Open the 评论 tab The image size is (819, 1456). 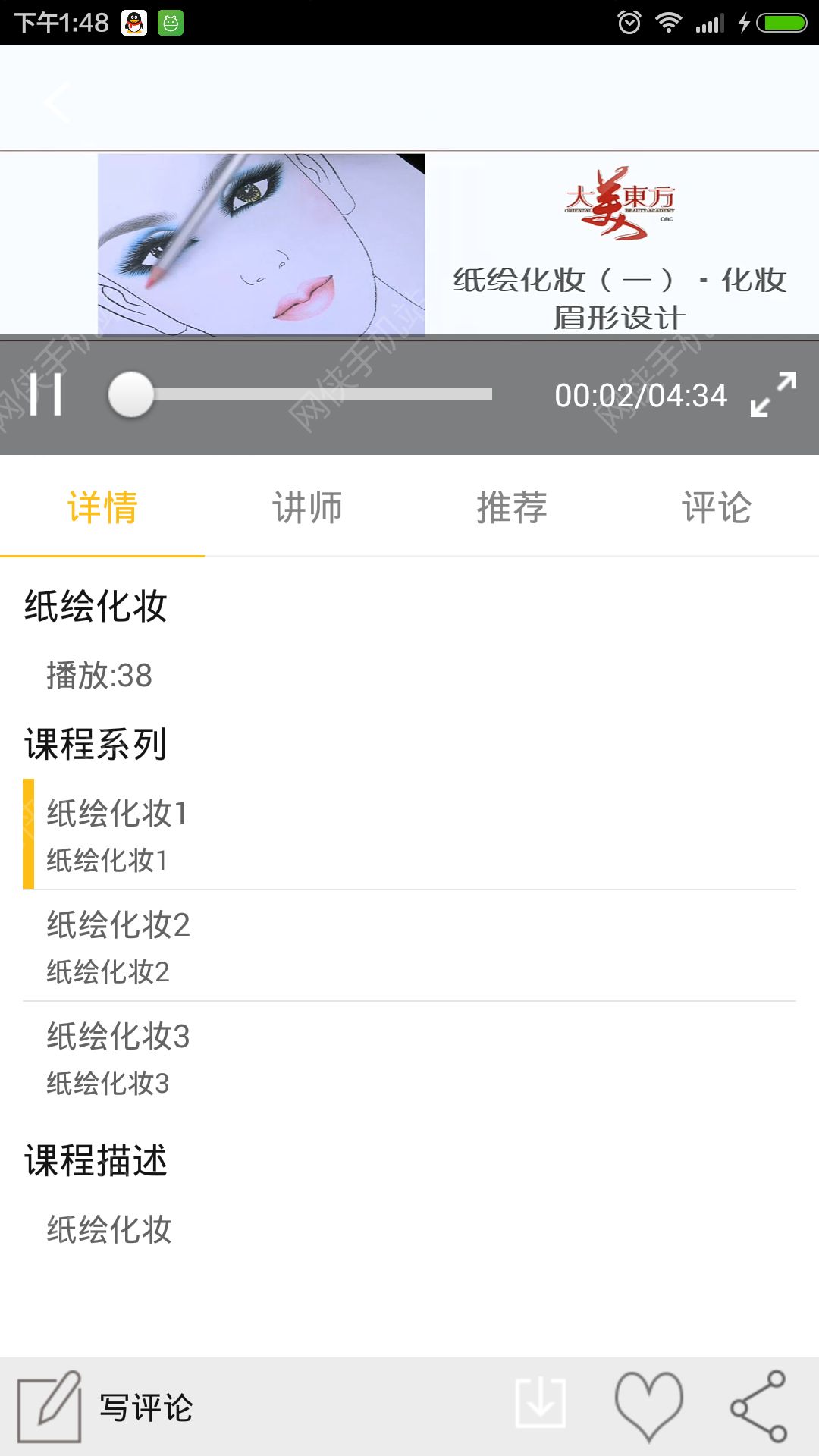coord(717,507)
